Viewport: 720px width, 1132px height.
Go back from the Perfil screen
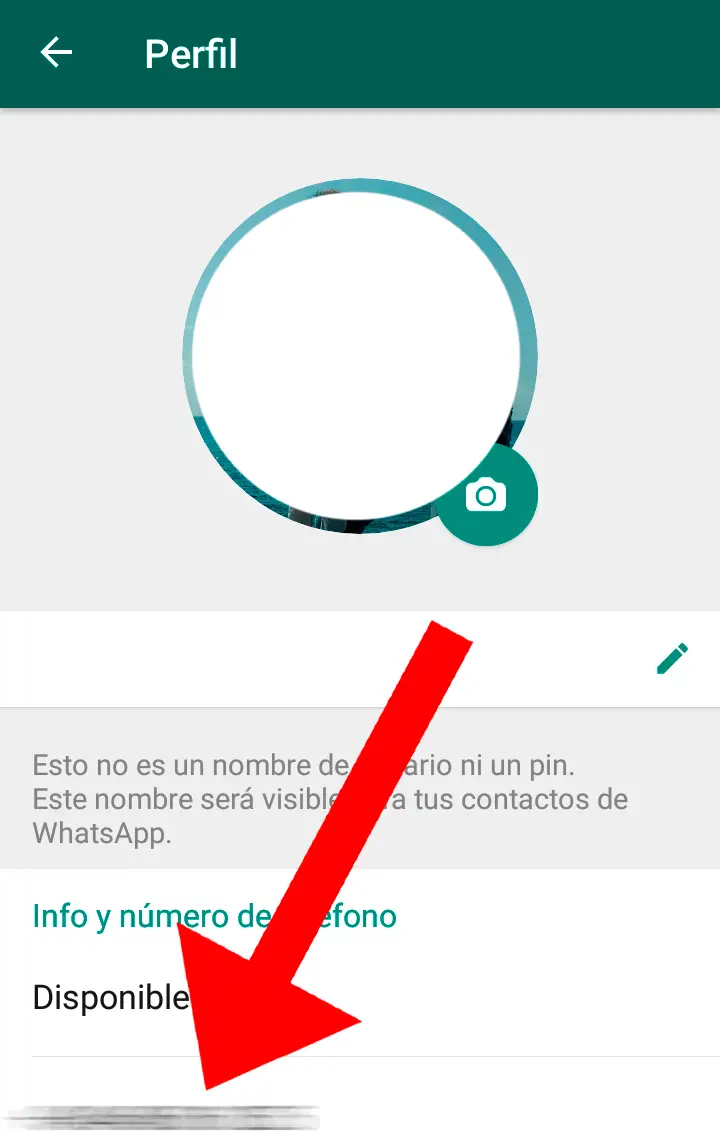pos(57,53)
